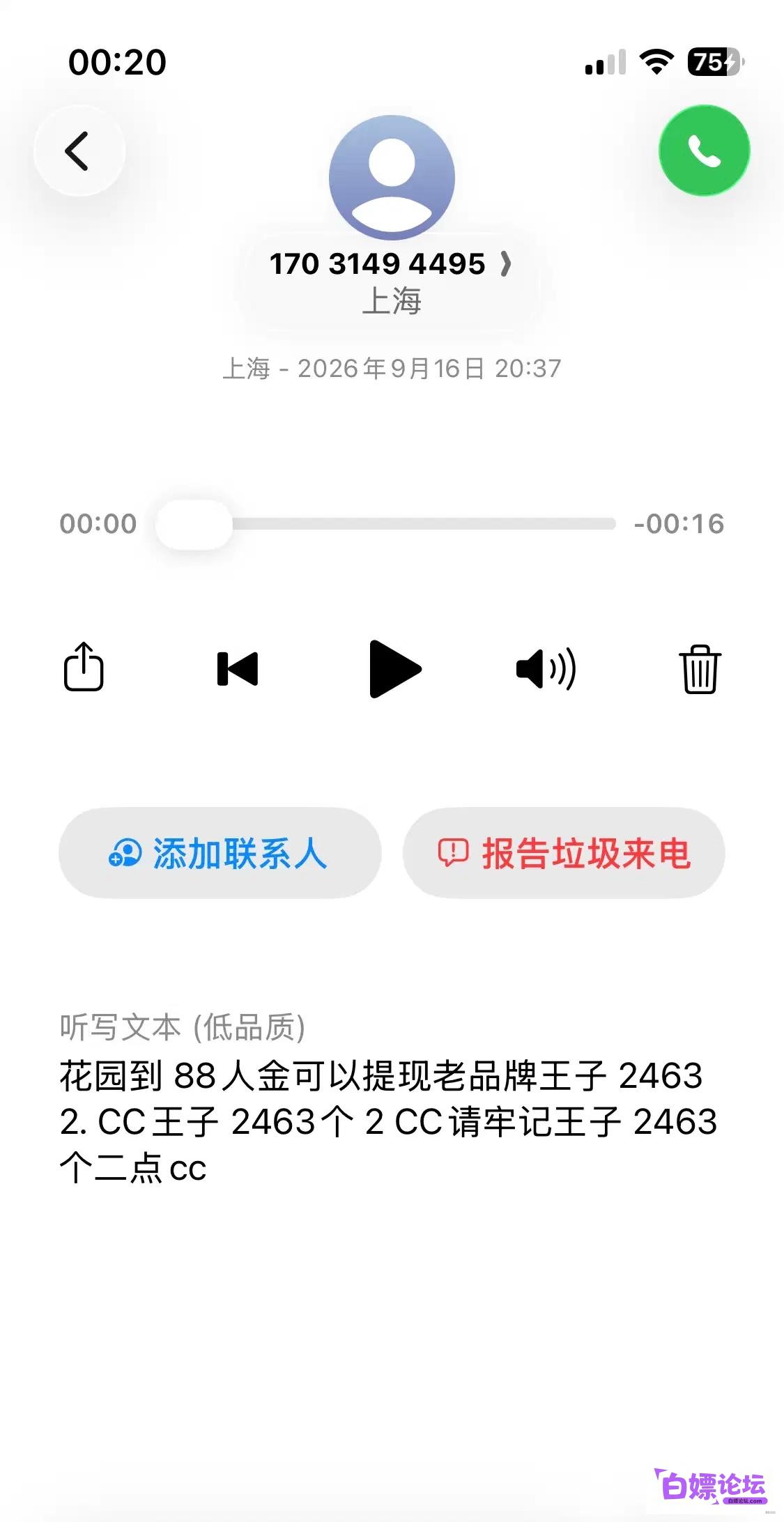Screen dimensions: 784x1522
Task: Toggle speaker audio output
Action: (x=546, y=668)
